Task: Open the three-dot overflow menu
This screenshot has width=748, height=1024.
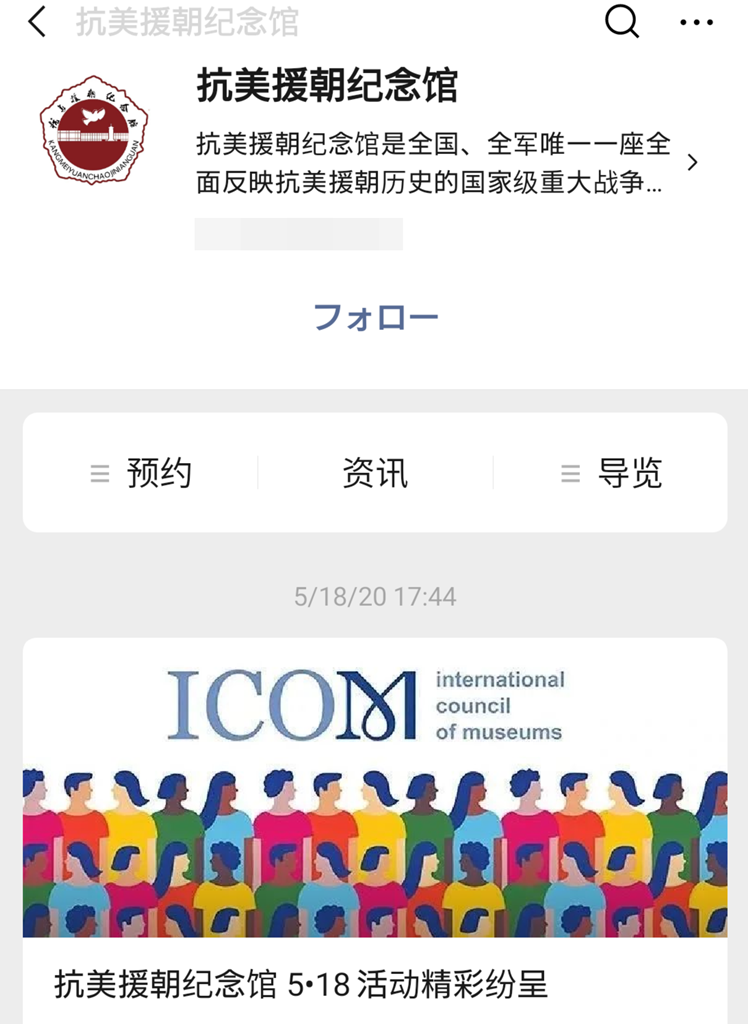Action: pyautogui.click(x=696, y=22)
